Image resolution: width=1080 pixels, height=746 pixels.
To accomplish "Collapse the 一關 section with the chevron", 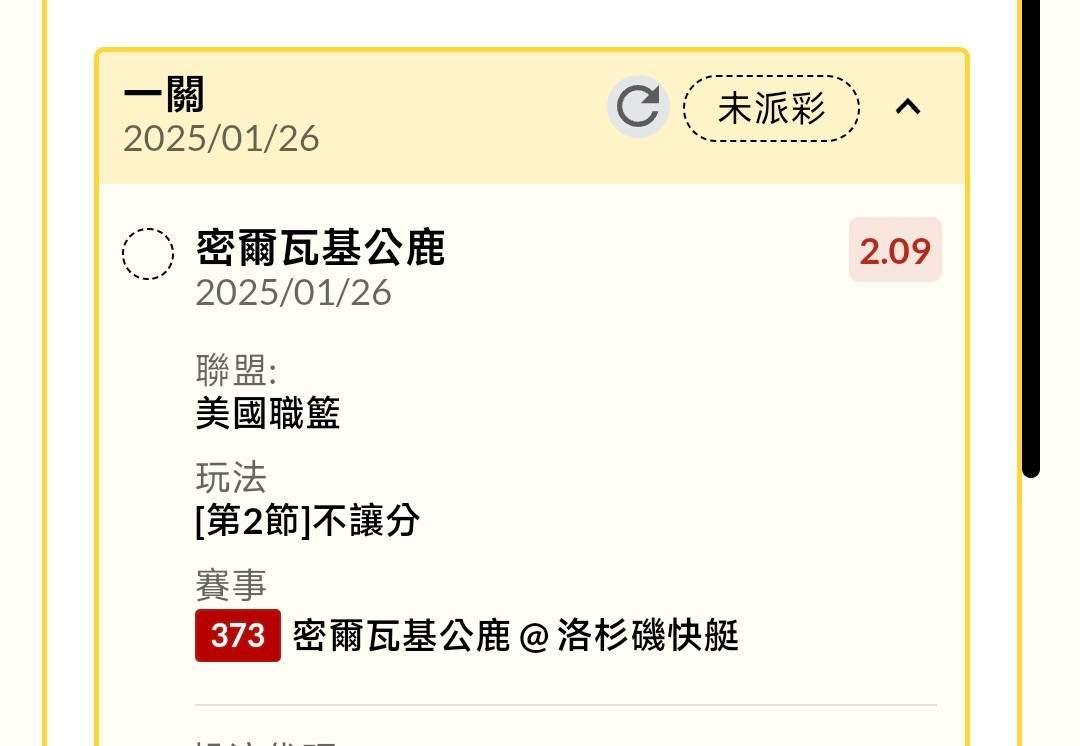I will [x=908, y=107].
